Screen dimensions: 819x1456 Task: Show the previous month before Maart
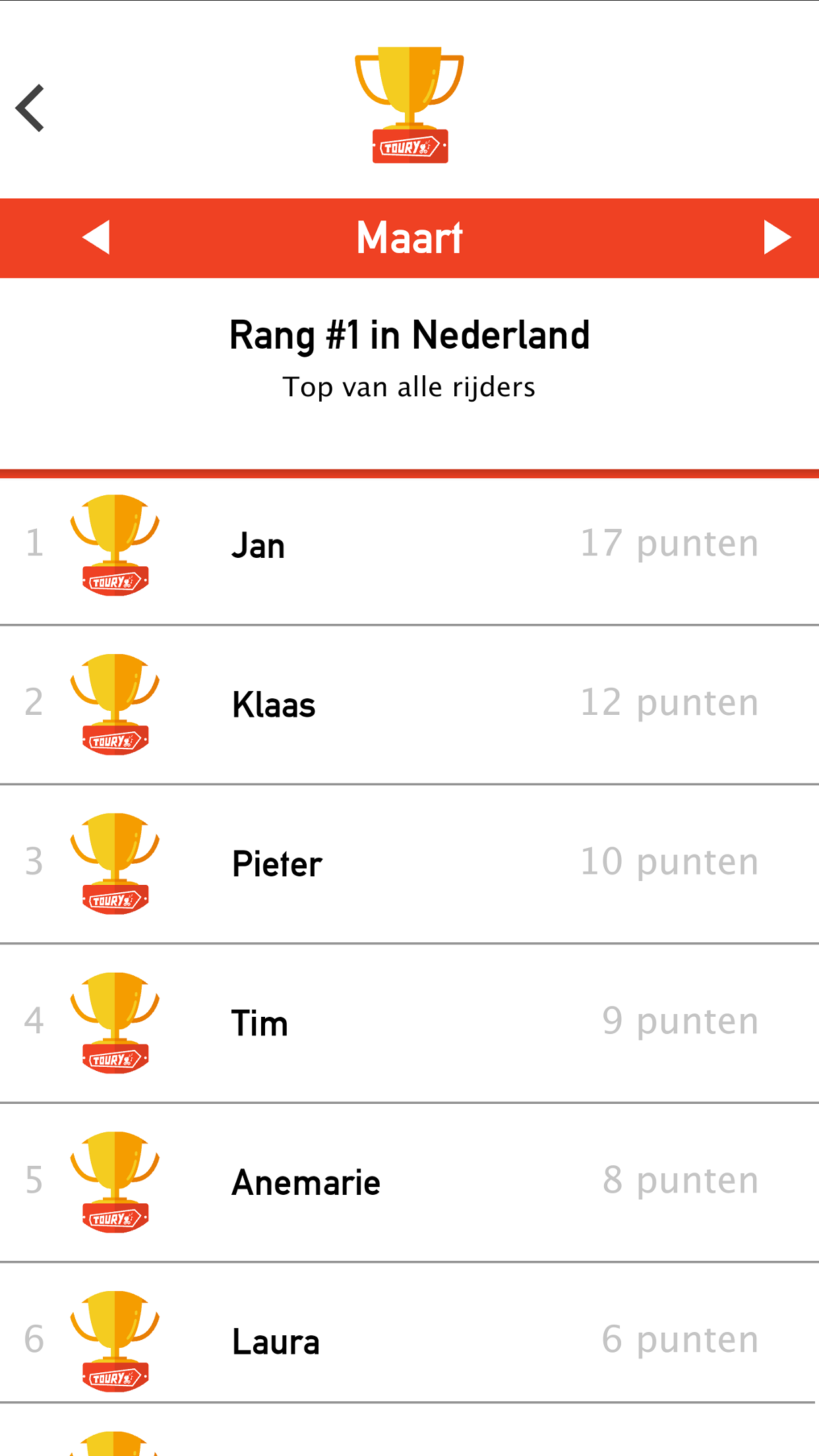point(96,237)
